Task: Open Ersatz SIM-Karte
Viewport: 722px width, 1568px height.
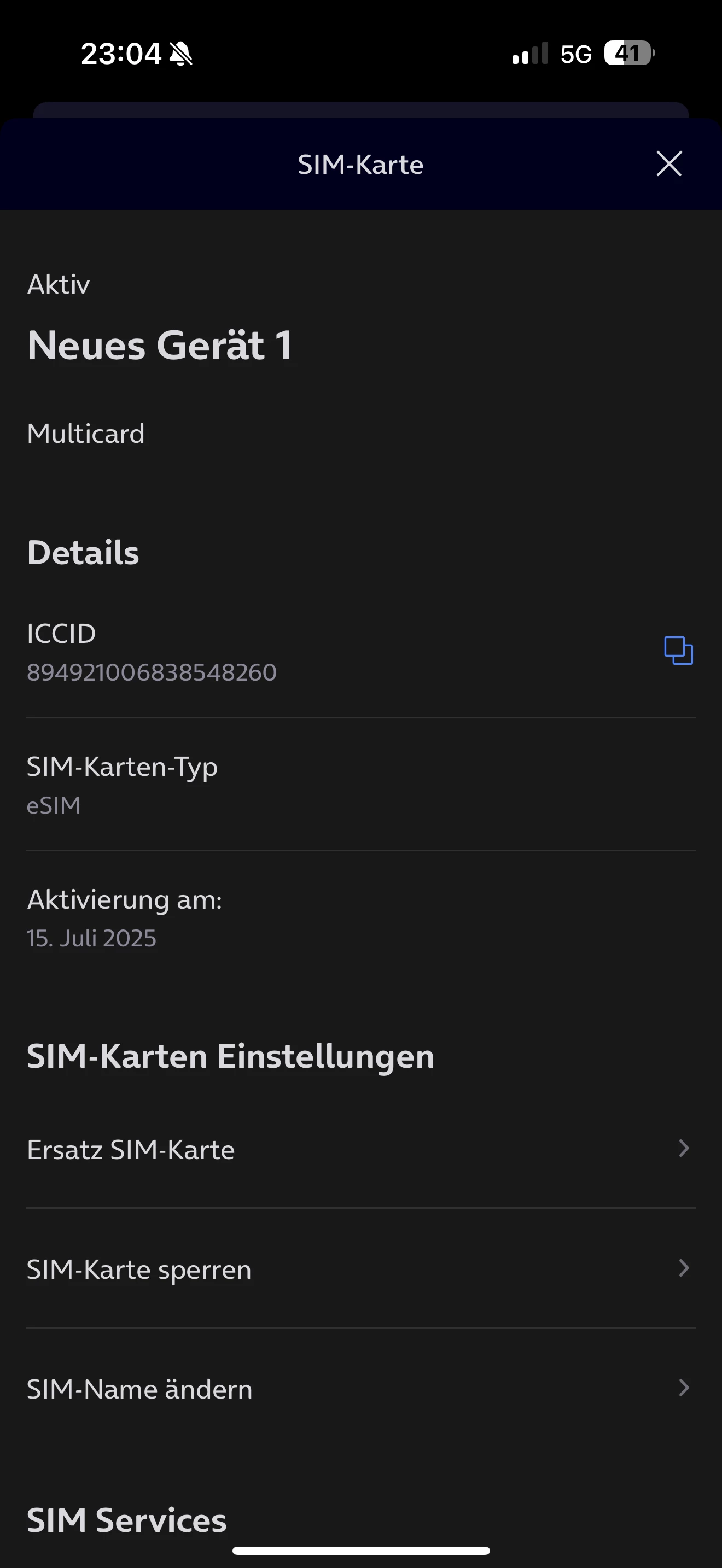Action: pos(360,1149)
